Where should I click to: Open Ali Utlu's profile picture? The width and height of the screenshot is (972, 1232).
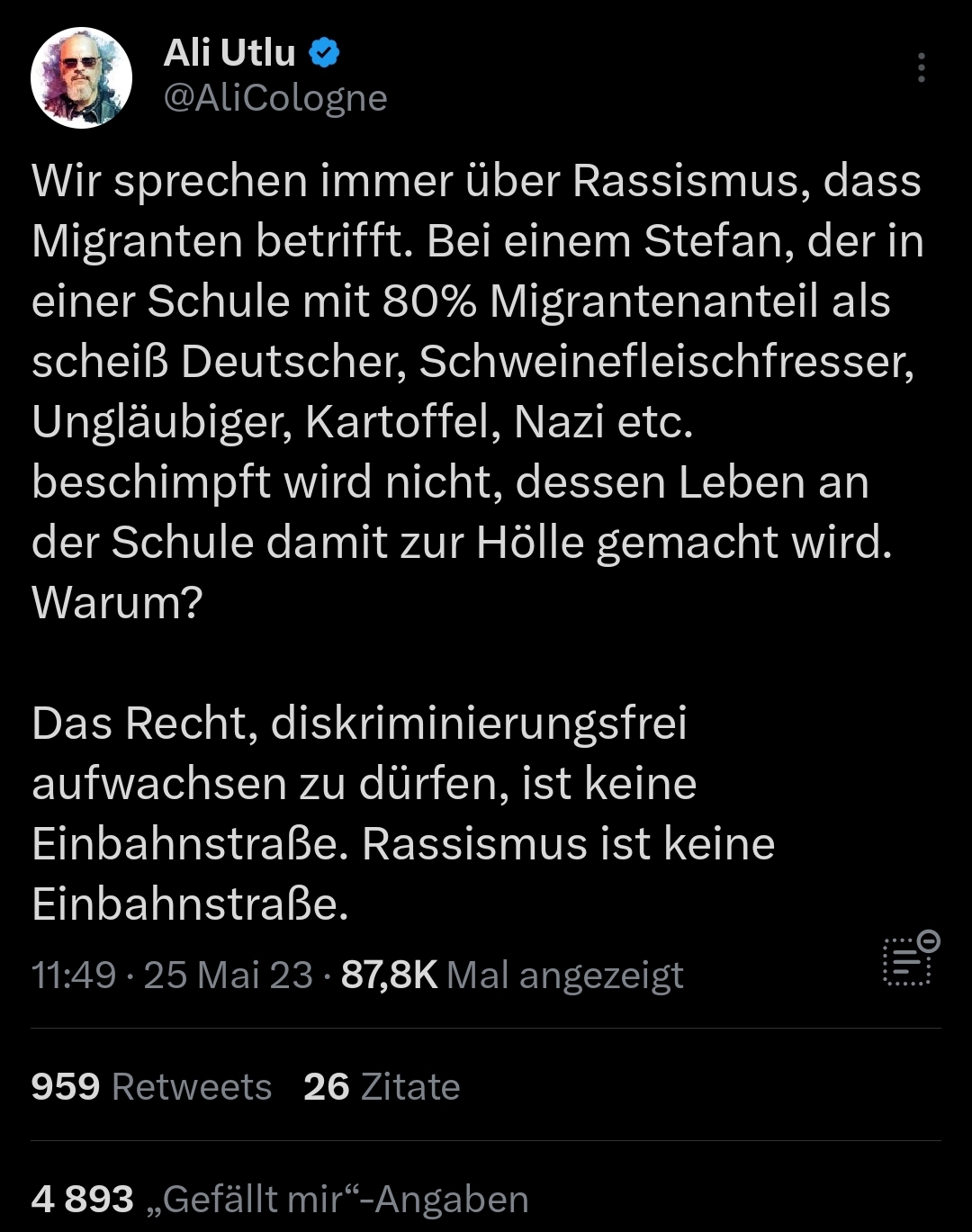coord(81,78)
